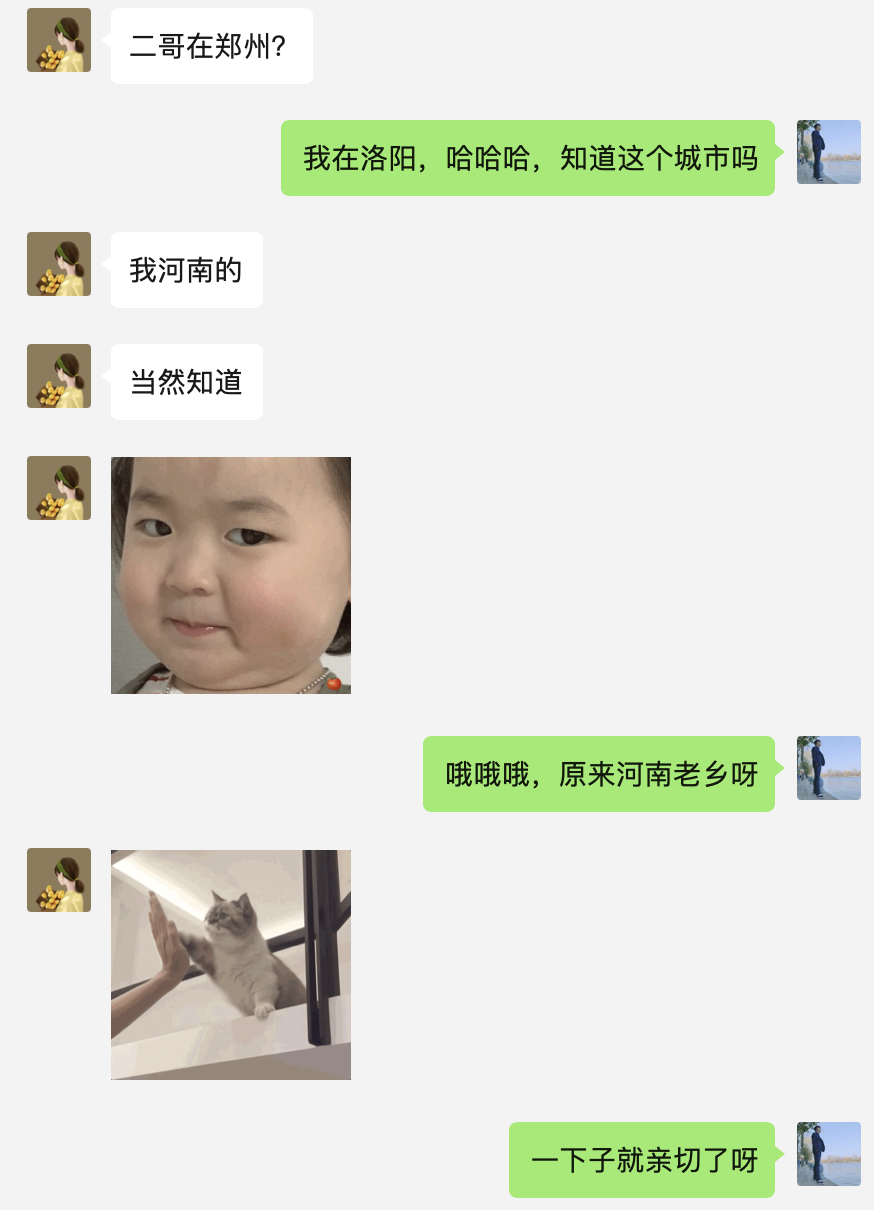The width and height of the screenshot is (874, 1210).
Task: Open sender's avatar beside "二哥在郑州?"
Action: 59,40
